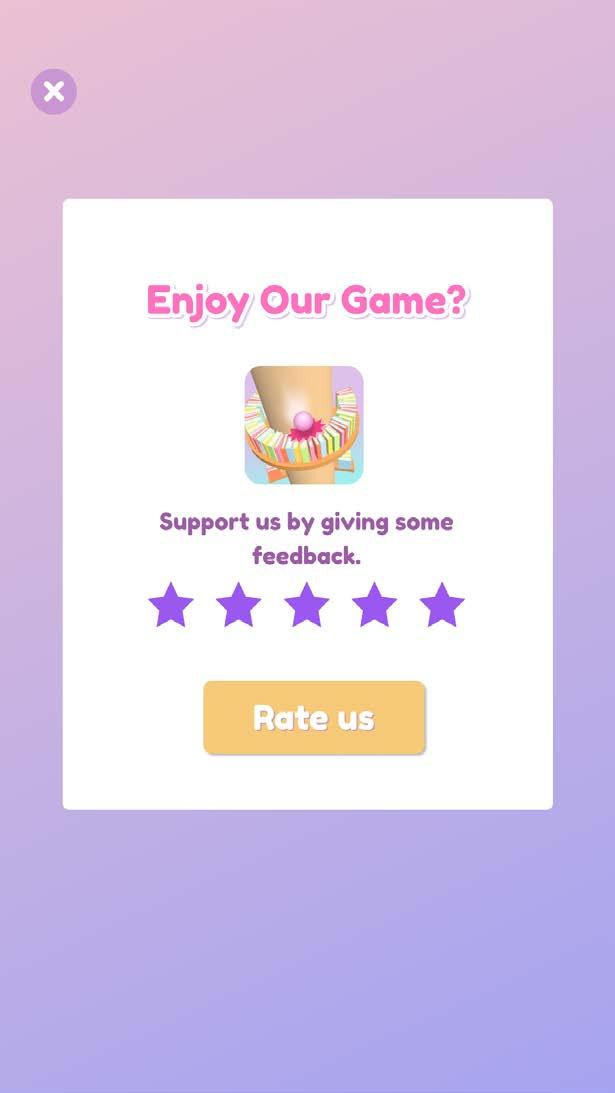615x1093 pixels.
Task: Tap the fifth star for a five-star rating
Action: [x=442, y=605]
